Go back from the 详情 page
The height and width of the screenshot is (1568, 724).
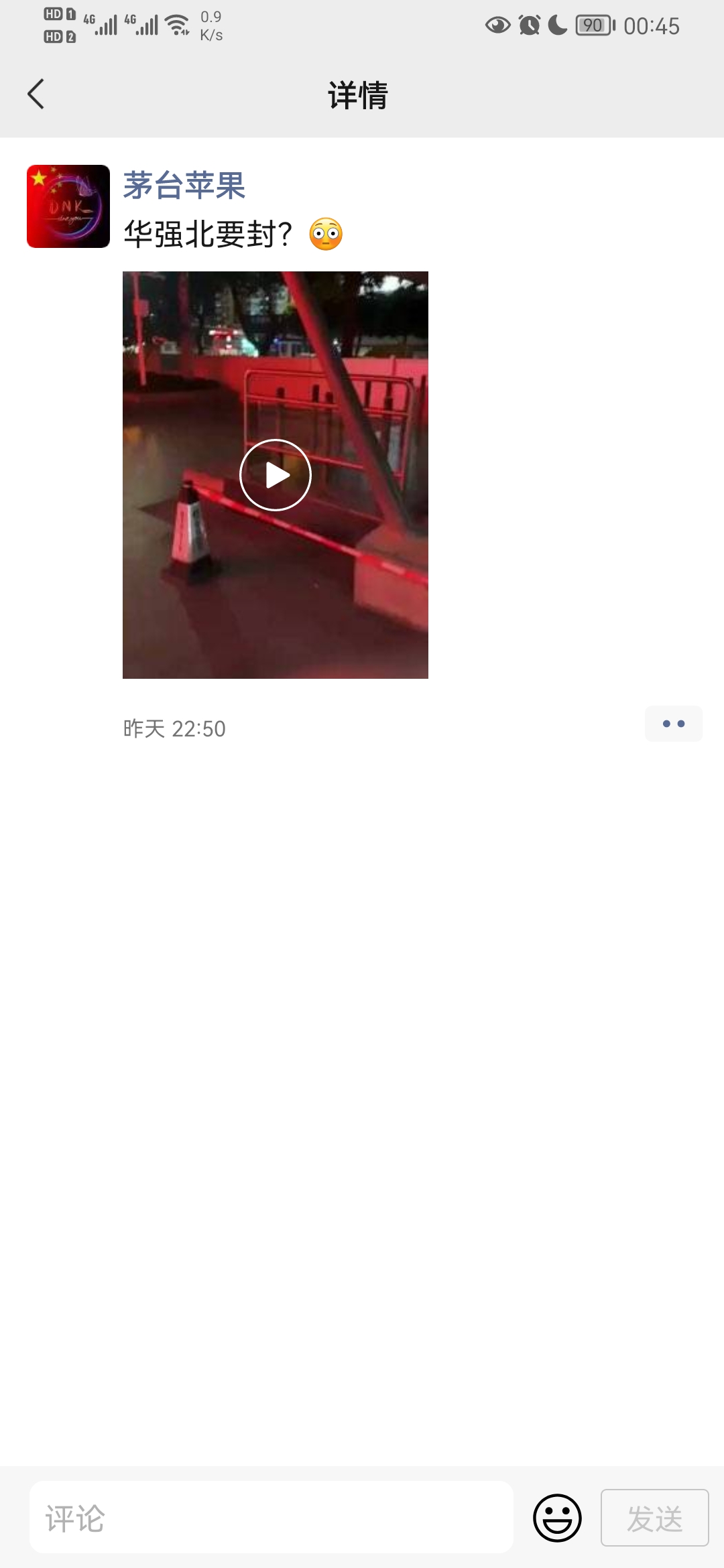click(x=36, y=94)
